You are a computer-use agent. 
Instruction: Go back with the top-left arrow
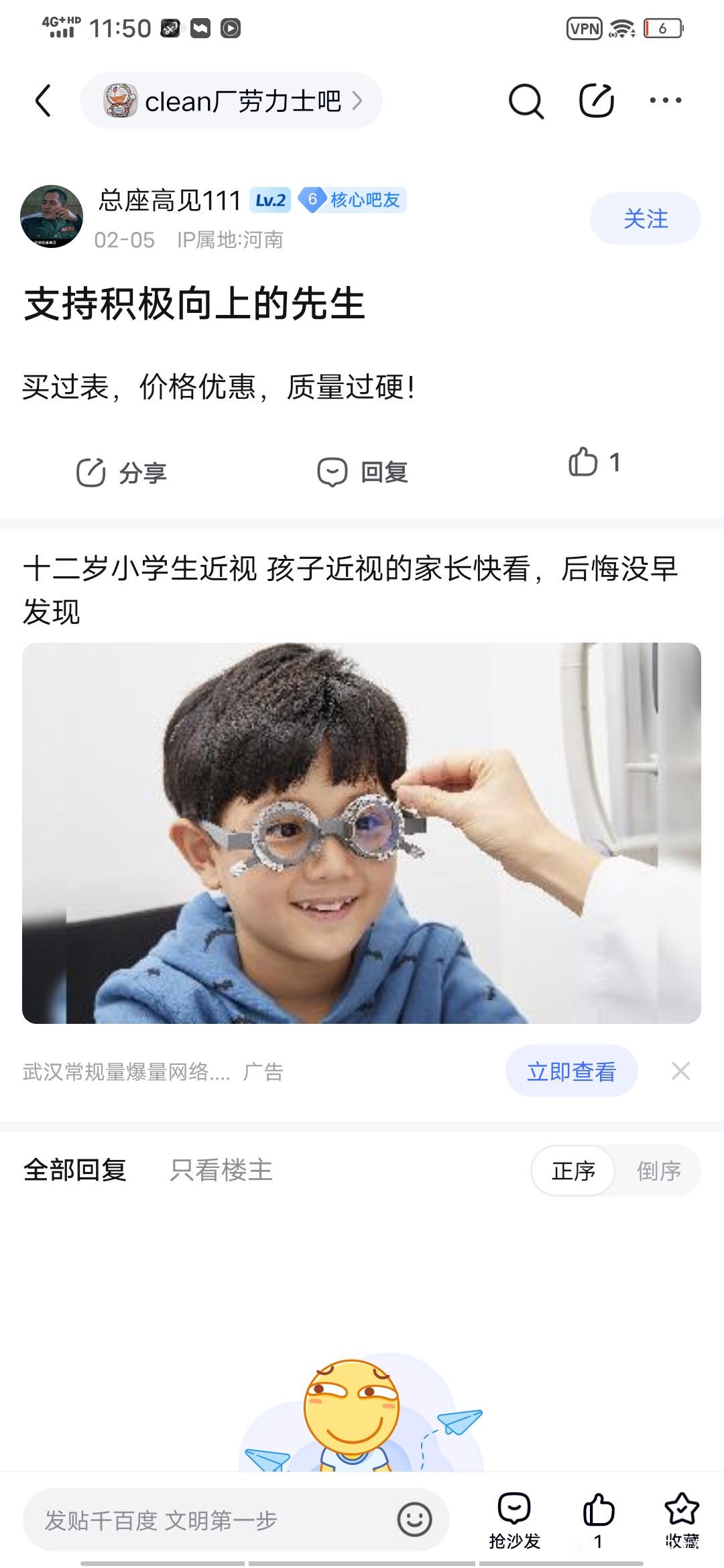tap(43, 101)
